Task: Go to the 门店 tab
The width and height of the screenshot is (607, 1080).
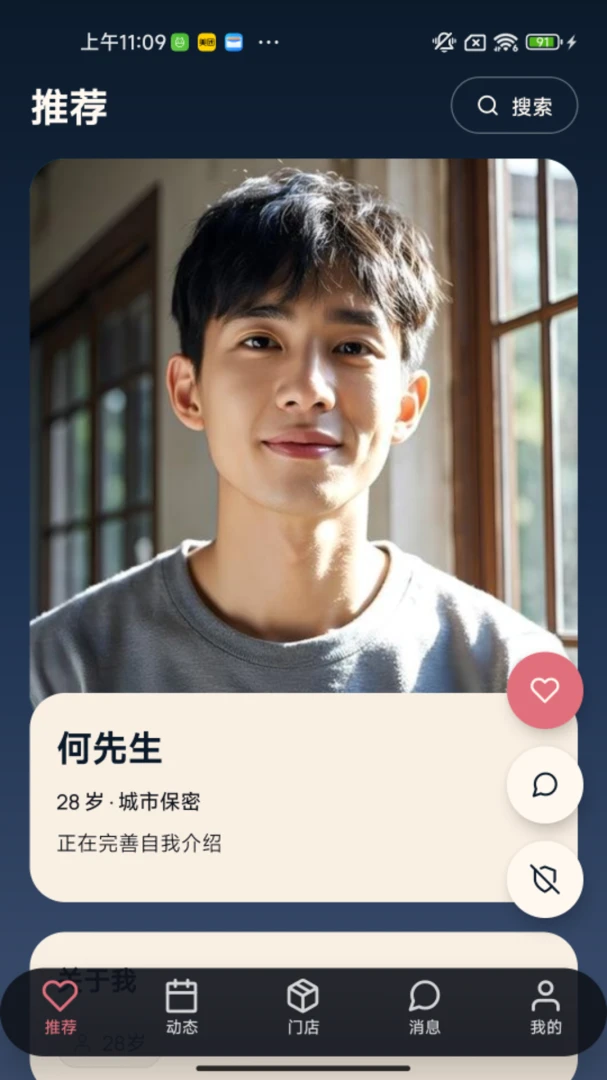Action: 303,1009
